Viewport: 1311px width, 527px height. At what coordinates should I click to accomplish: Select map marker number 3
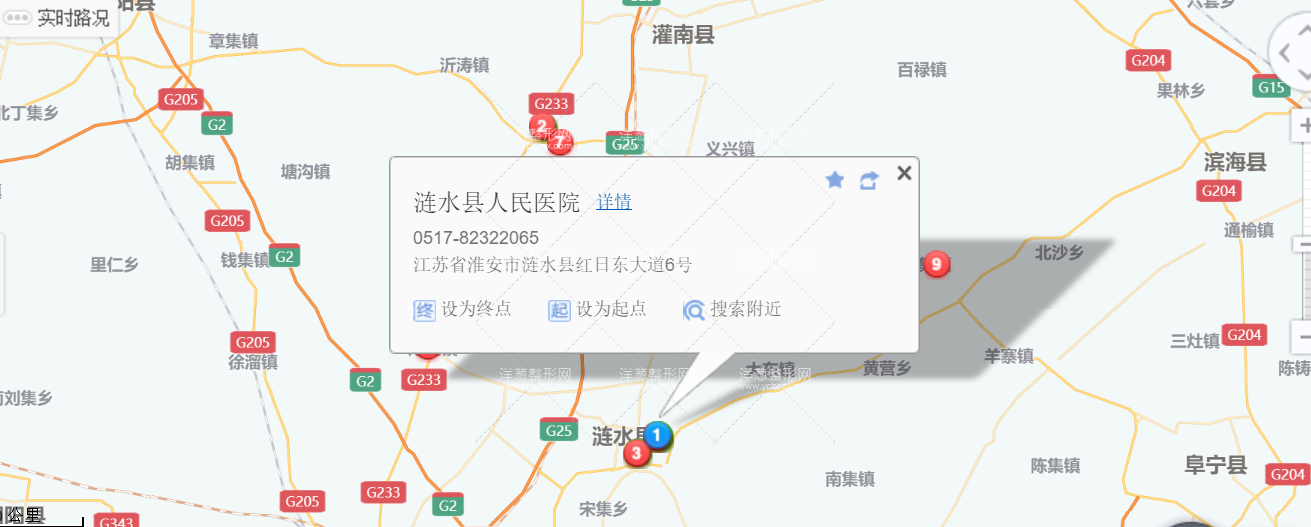[x=637, y=453]
